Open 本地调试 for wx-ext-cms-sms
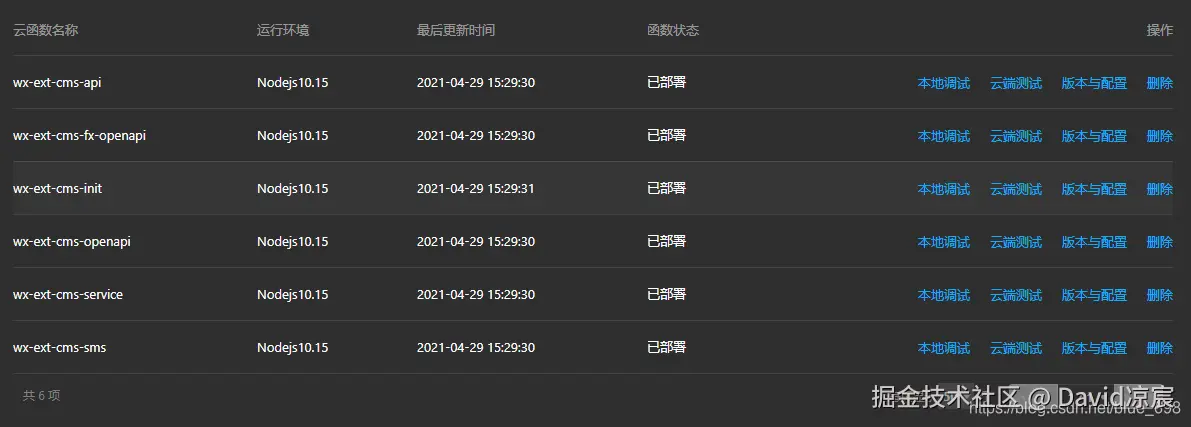Image resolution: width=1191 pixels, height=427 pixels. [x=943, y=348]
